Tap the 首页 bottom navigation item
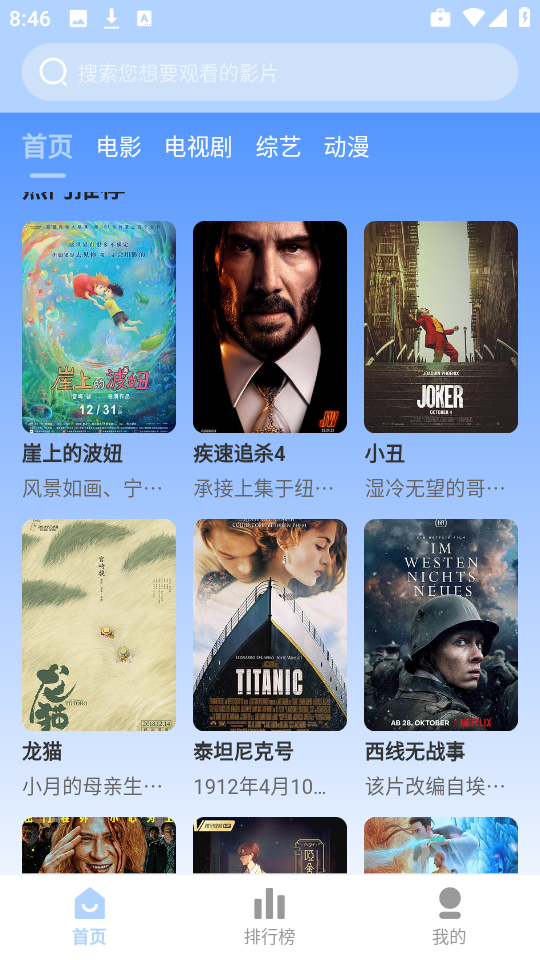Image resolution: width=540 pixels, height=960 pixels. point(89,917)
